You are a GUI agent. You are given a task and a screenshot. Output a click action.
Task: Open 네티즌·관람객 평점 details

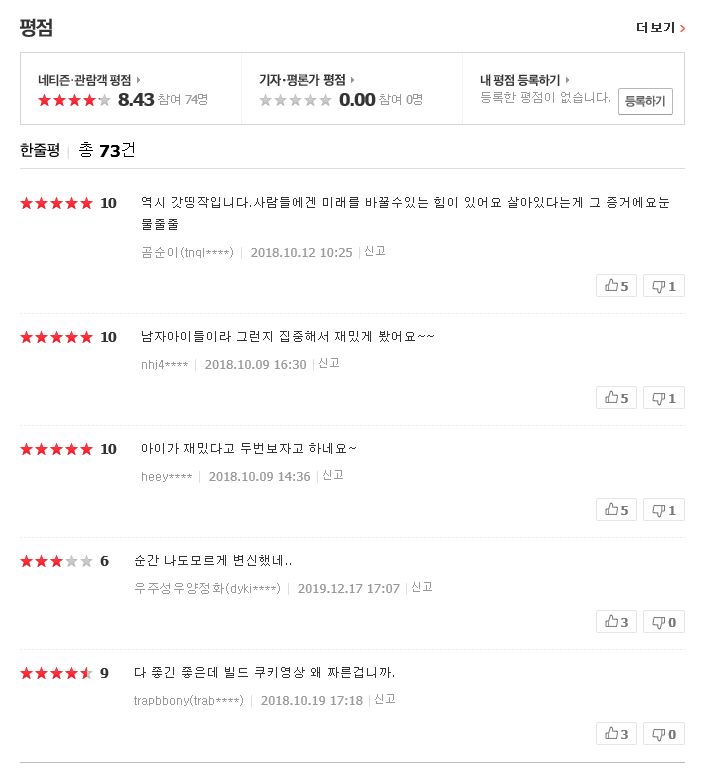point(88,80)
